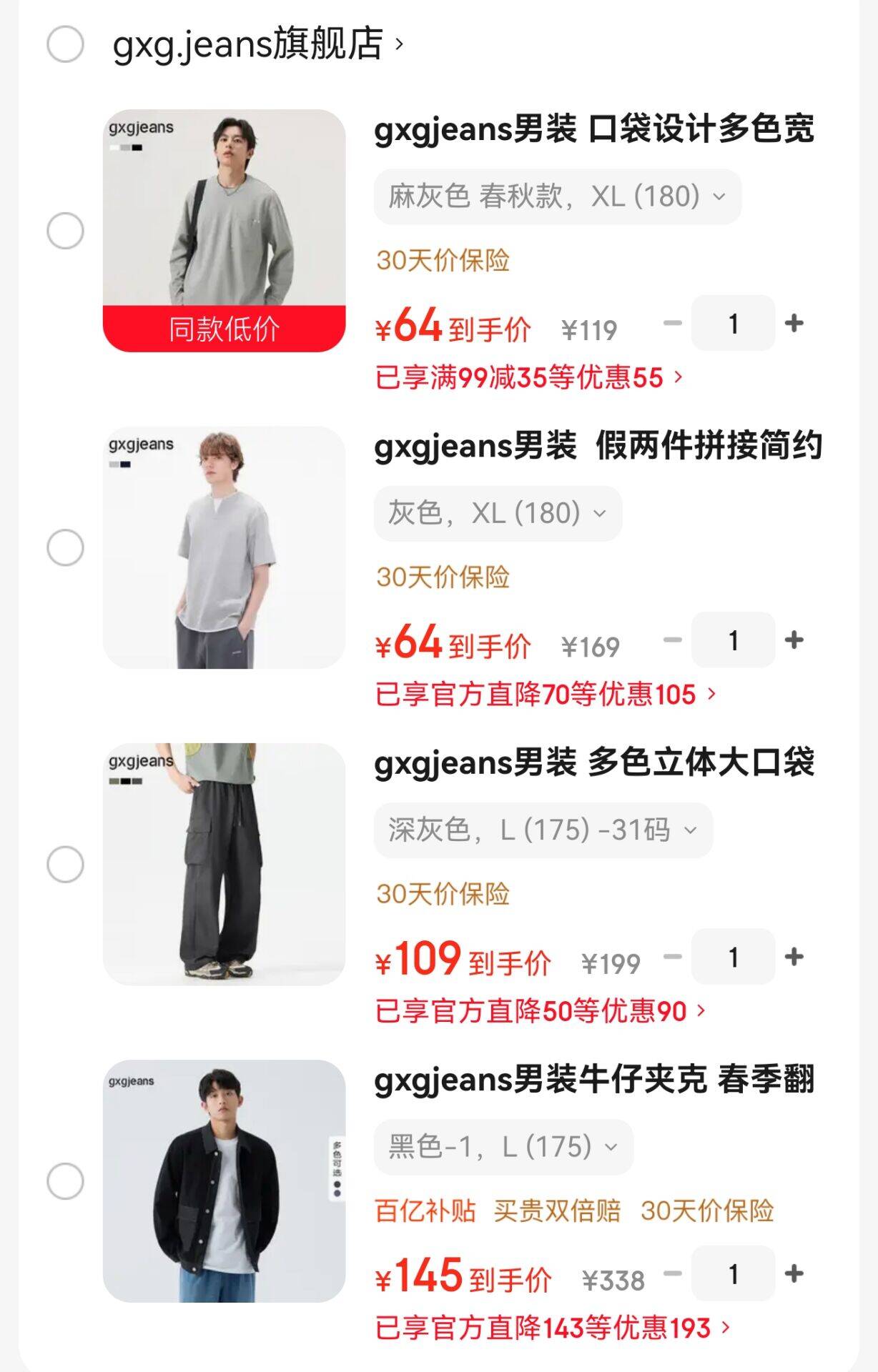View 已享官方直降143等优惠193 discount details
878x1372 pixels.
click(x=552, y=1328)
